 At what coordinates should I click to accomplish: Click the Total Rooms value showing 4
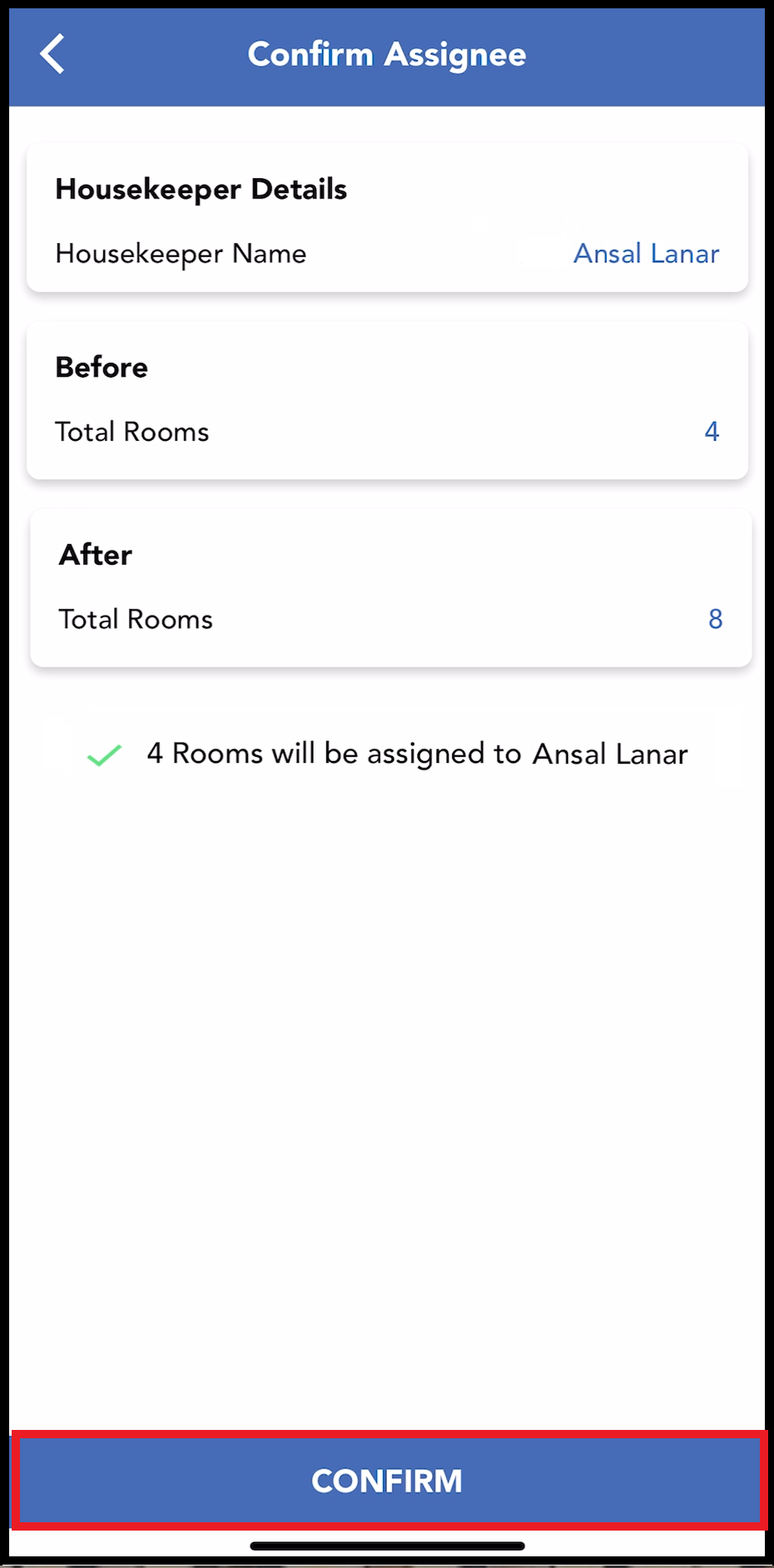click(712, 431)
